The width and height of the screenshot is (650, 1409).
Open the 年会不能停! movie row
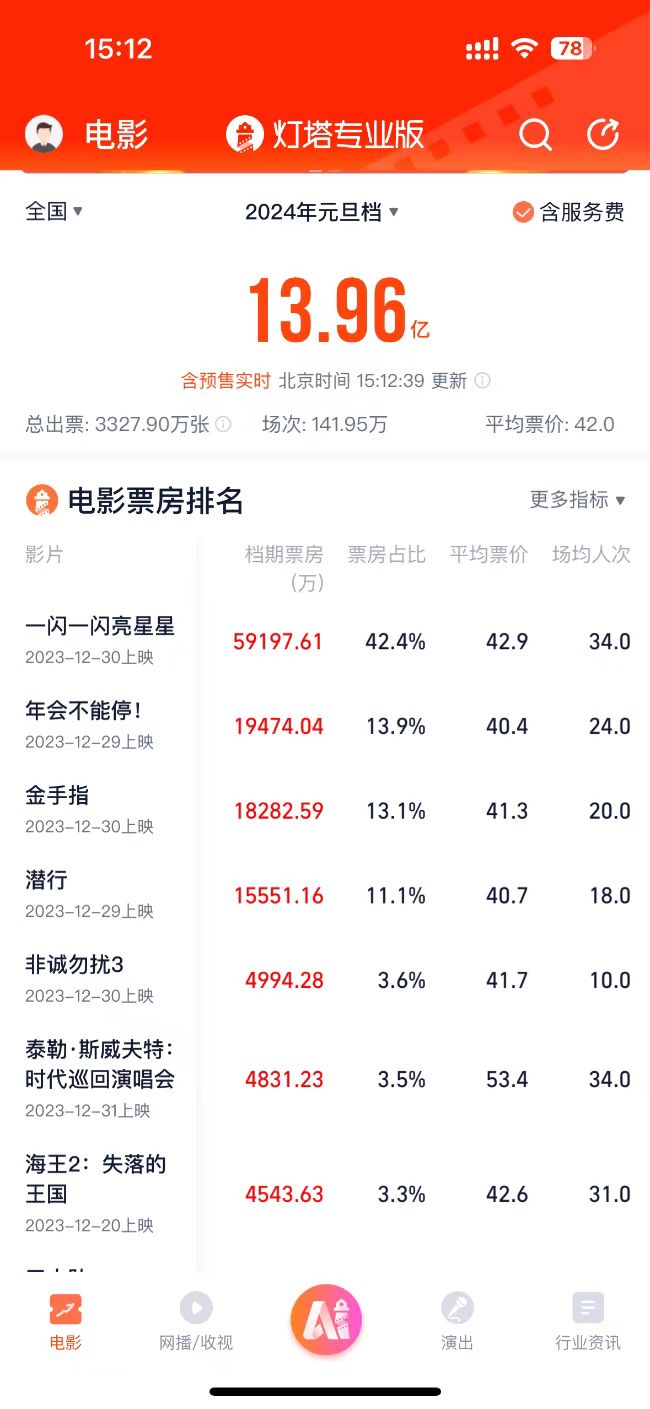(x=325, y=725)
